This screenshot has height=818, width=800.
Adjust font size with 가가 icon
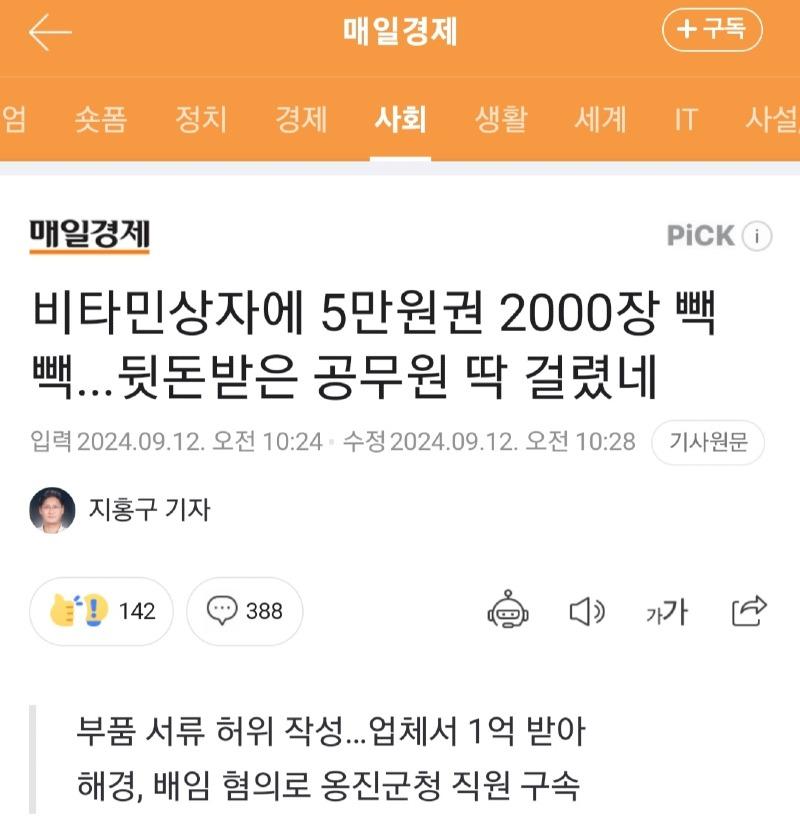tap(666, 610)
